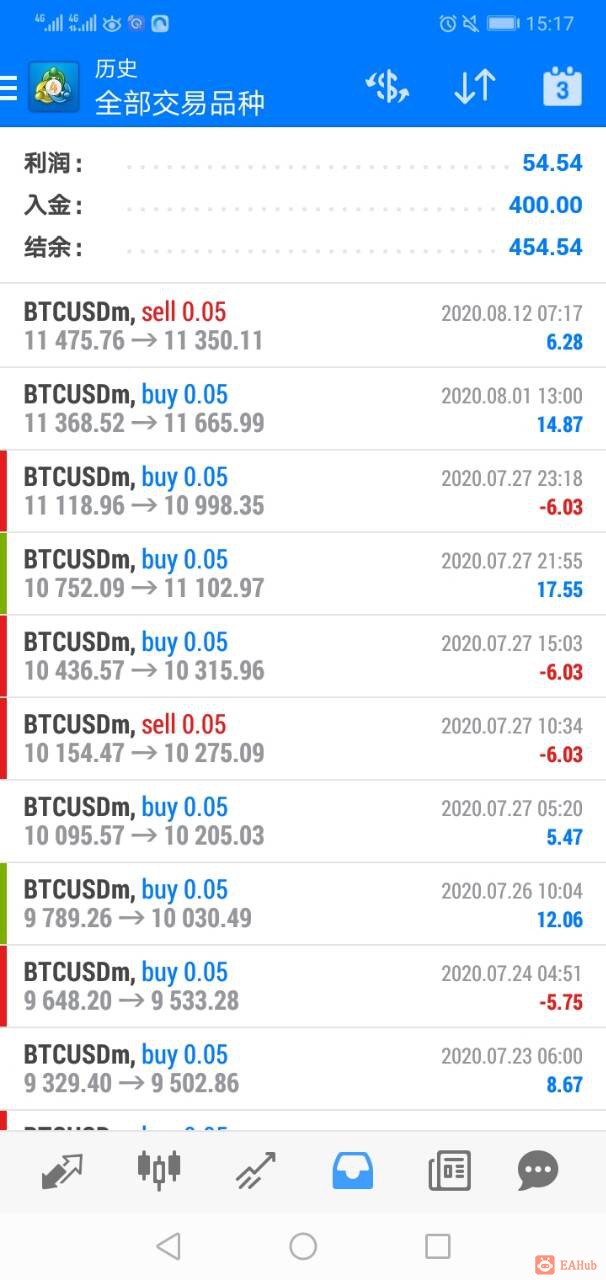Open the symbol filter currency icon
Screen dimensions: 606x1280
coord(387,88)
